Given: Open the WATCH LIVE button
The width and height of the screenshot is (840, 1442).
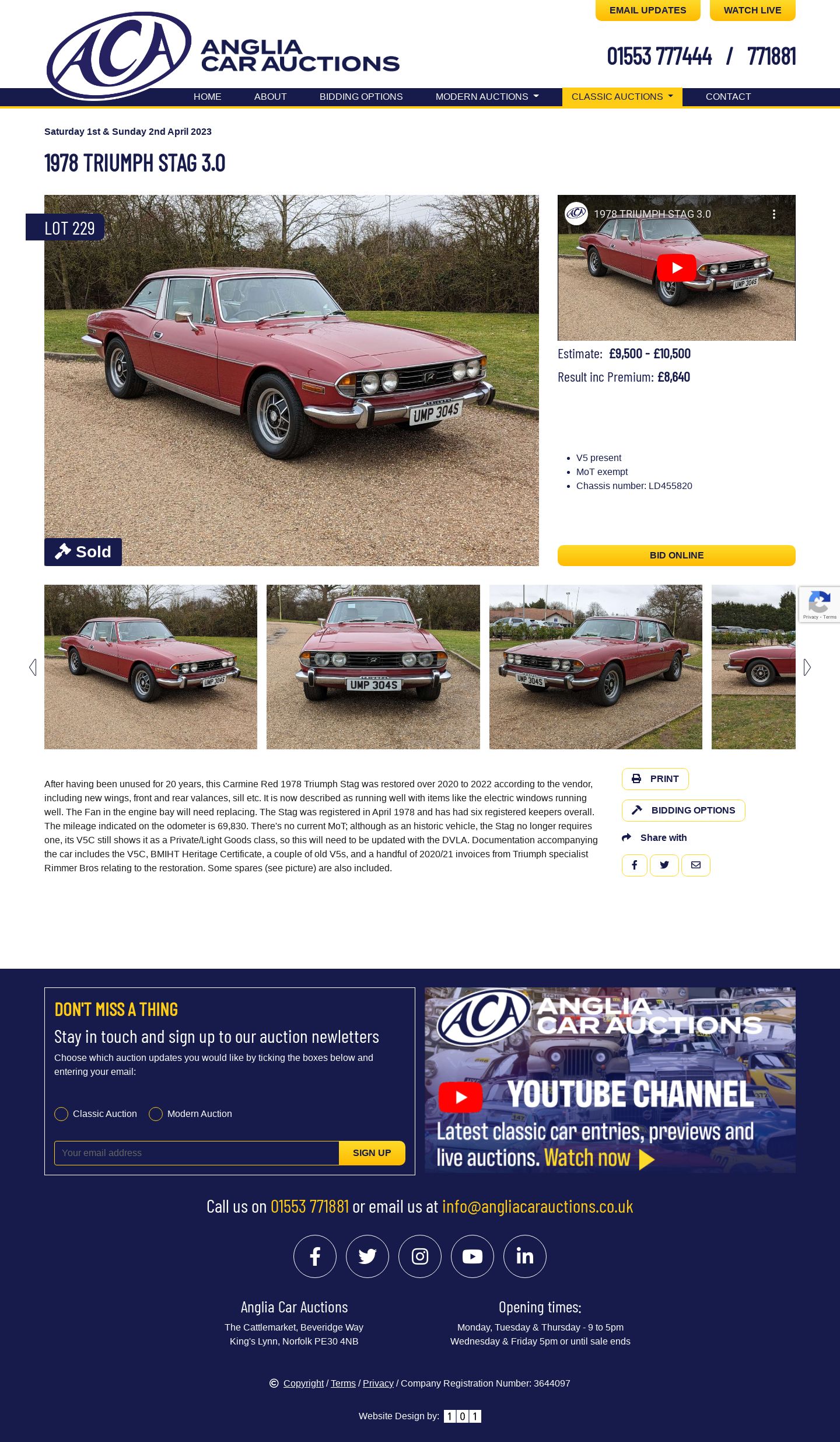Looking at the screenshot, I should click(x=752, y=11).
